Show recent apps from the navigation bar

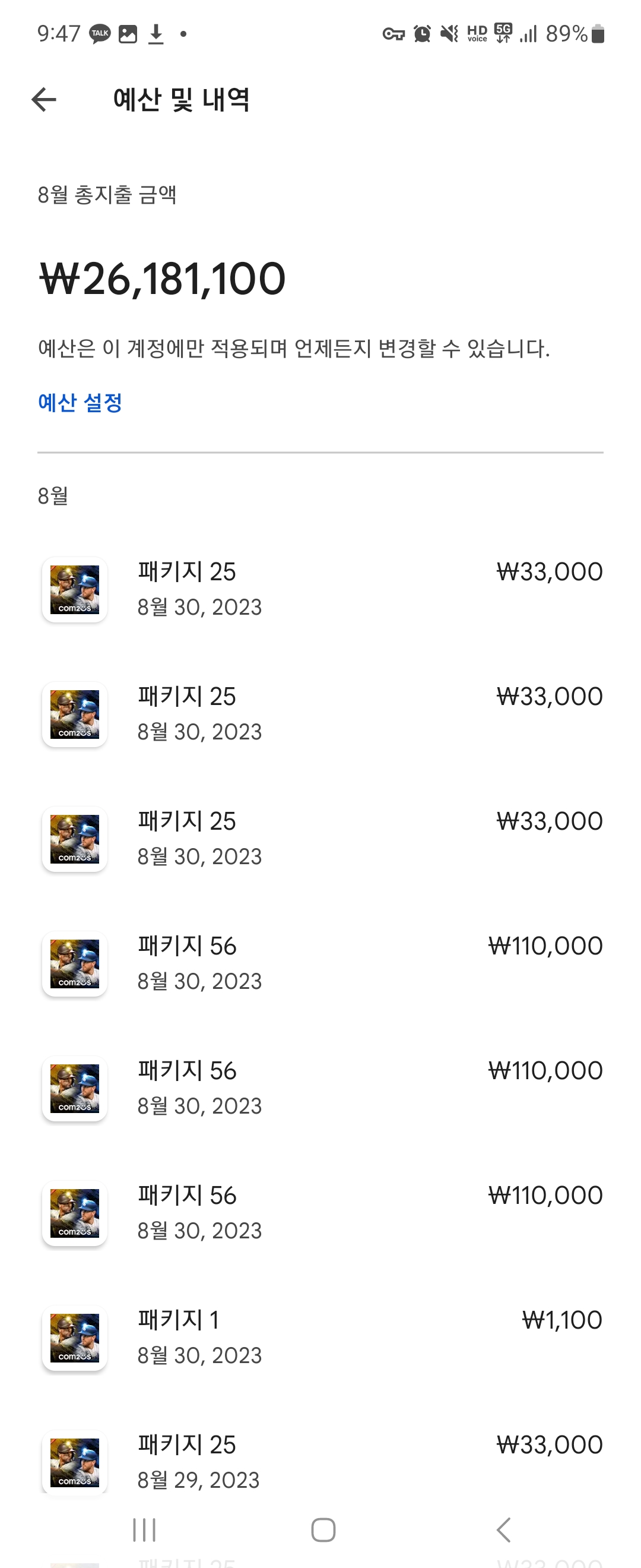point(144,1529)
